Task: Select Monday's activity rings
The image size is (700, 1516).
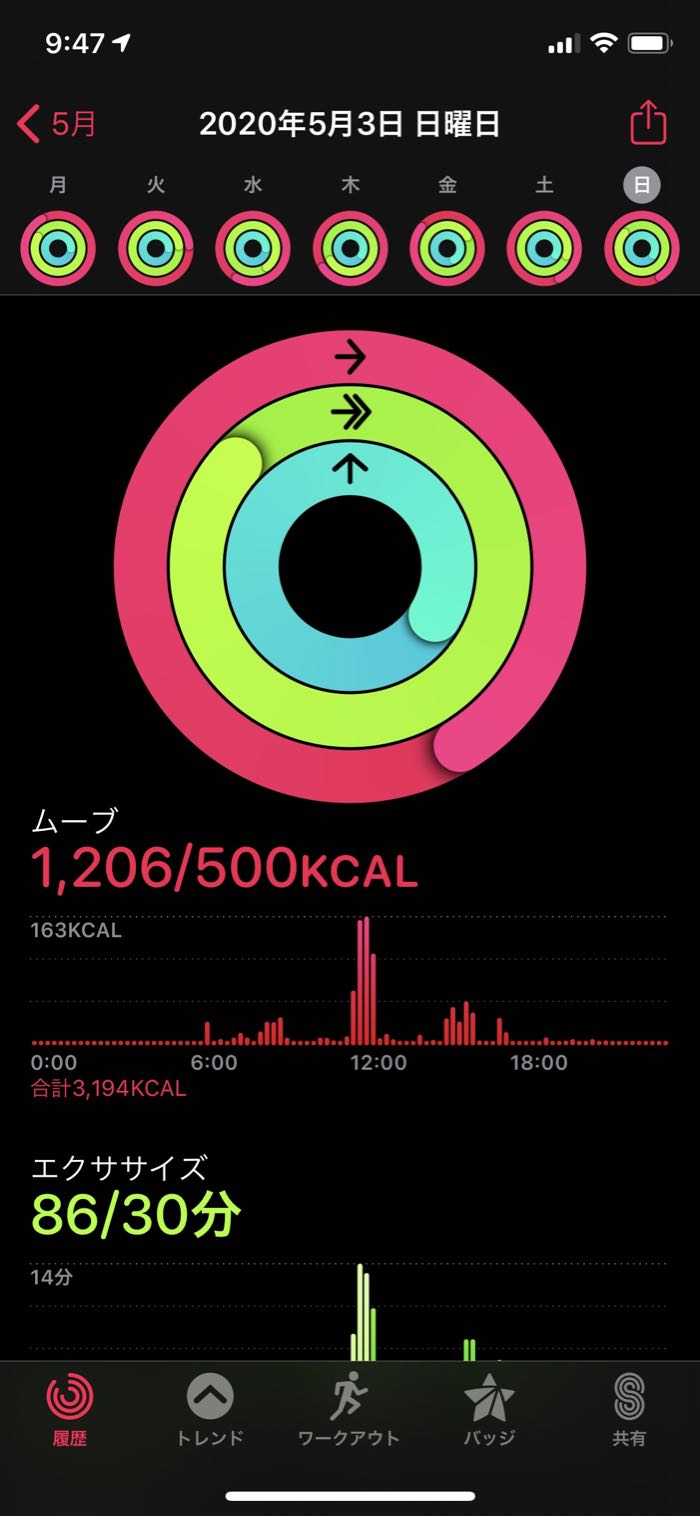Action: pos(58,249)
